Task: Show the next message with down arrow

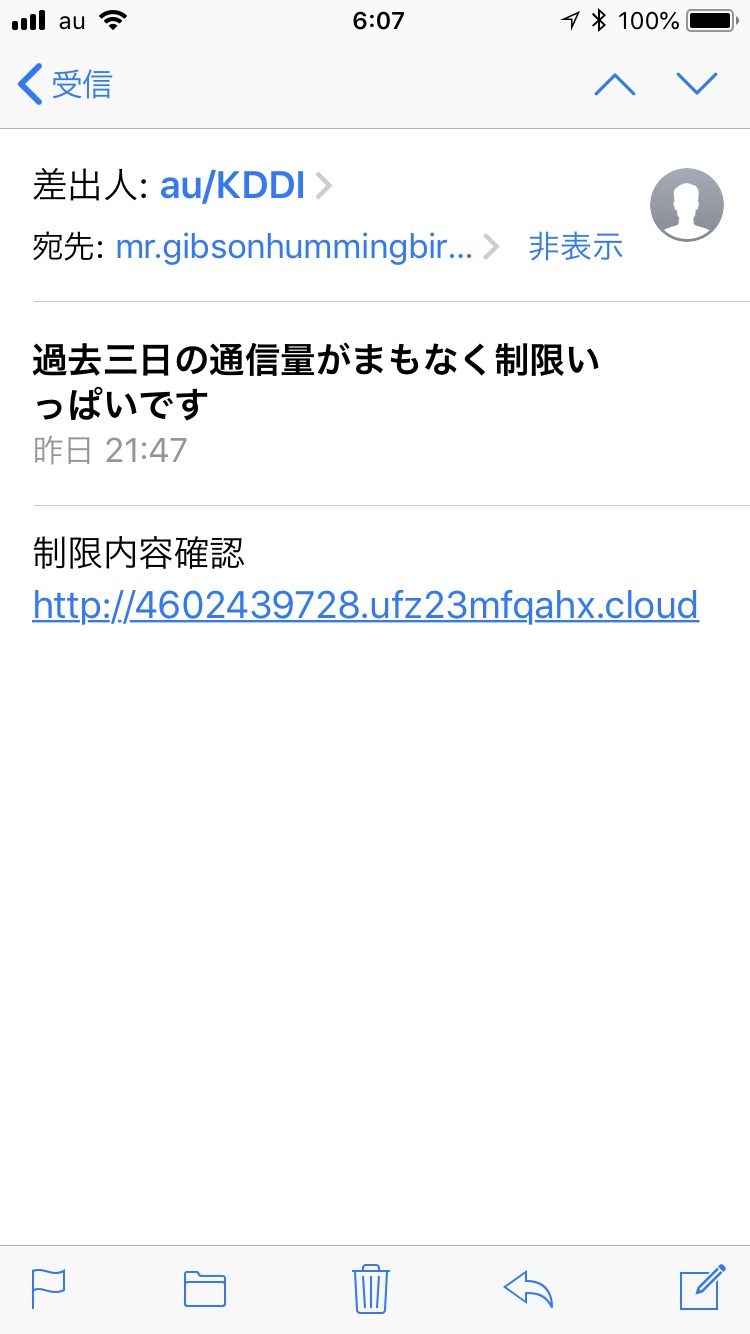Action: [x=697, y=84]
